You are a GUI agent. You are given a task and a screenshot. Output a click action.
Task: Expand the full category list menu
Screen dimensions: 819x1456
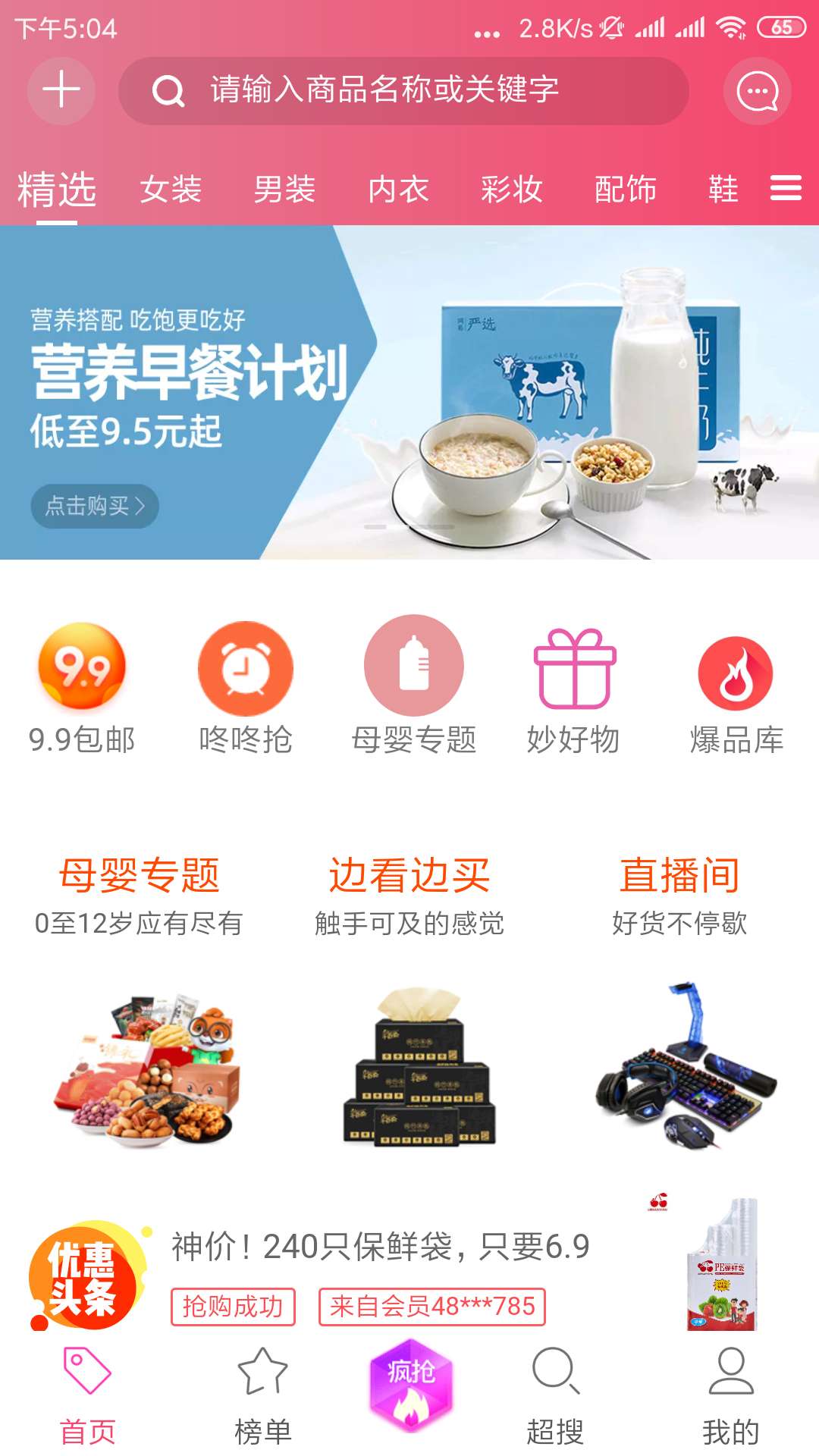click(x=786, y=188)
